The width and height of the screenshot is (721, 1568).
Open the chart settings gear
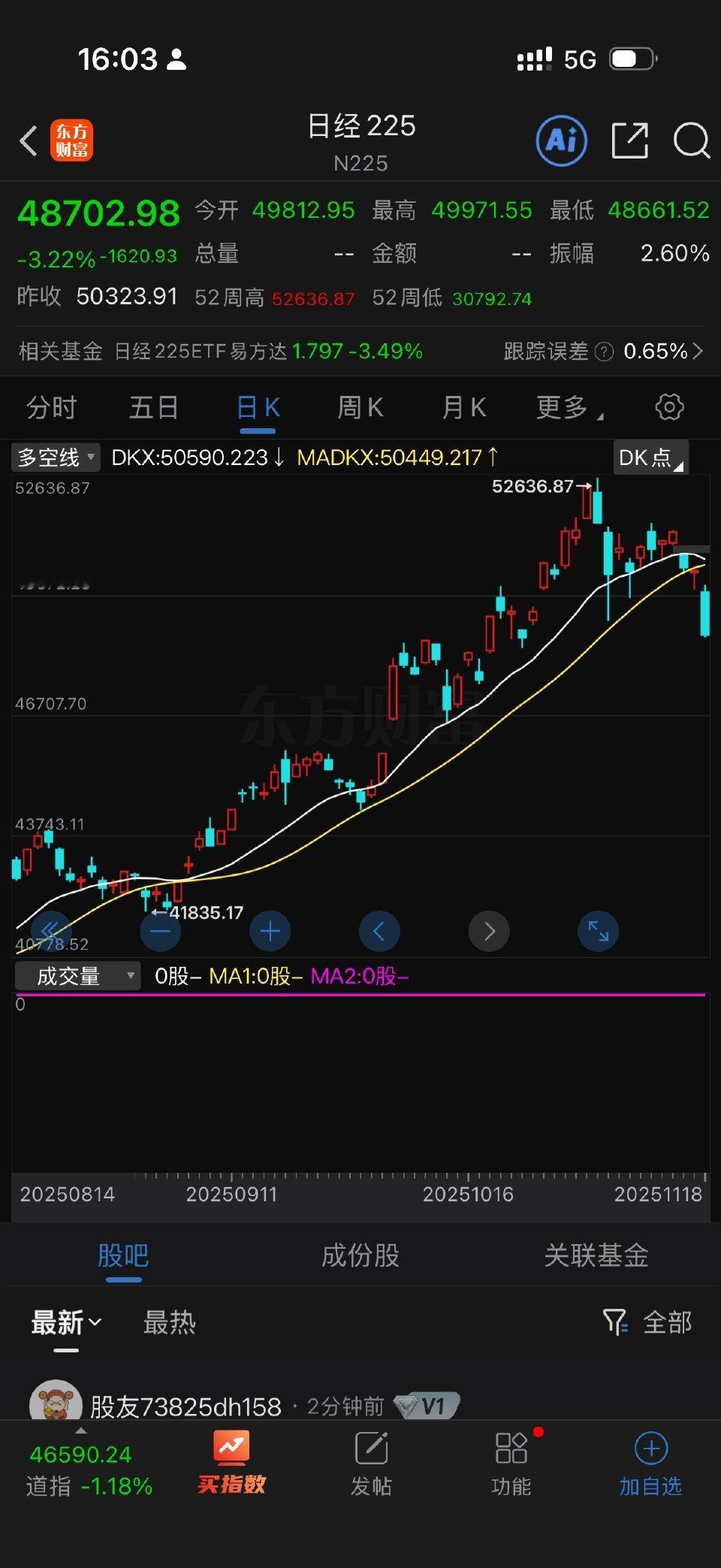pyautogui.click(x=669, y=407)
